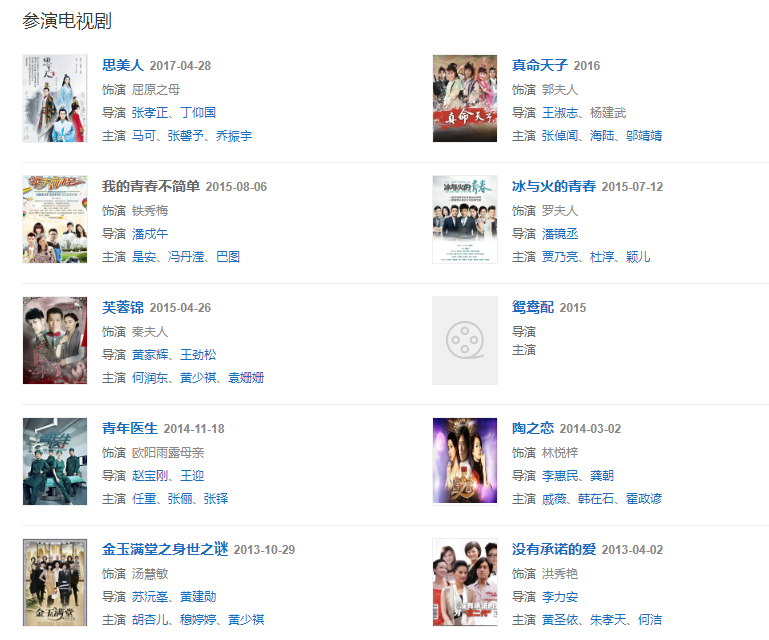Open the 芙蓉锦 title link
Image resolution: width=769 pixels, height=640 pixels.
point(123,307)
